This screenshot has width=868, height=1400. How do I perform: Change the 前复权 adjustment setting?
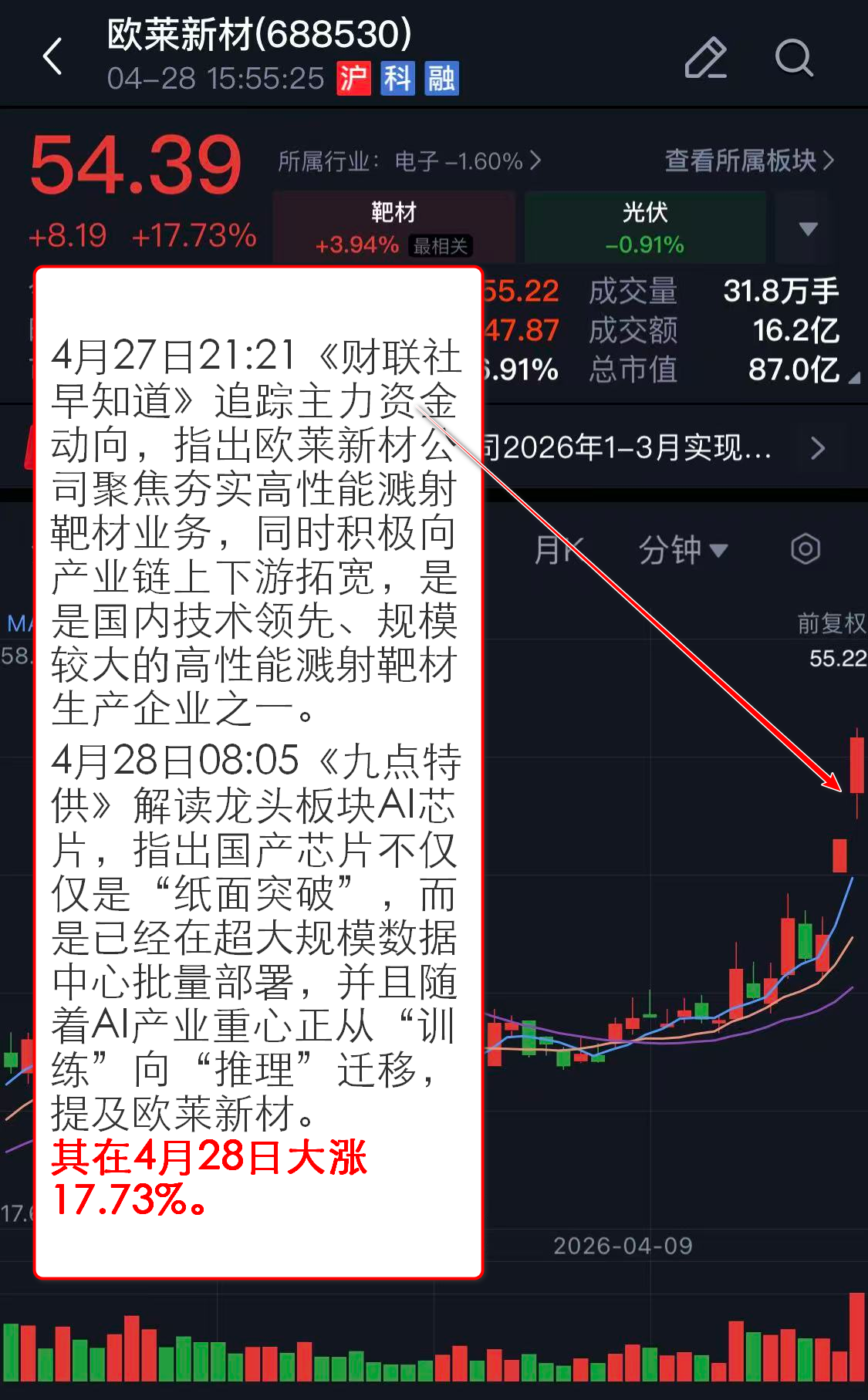click(830, 623)
